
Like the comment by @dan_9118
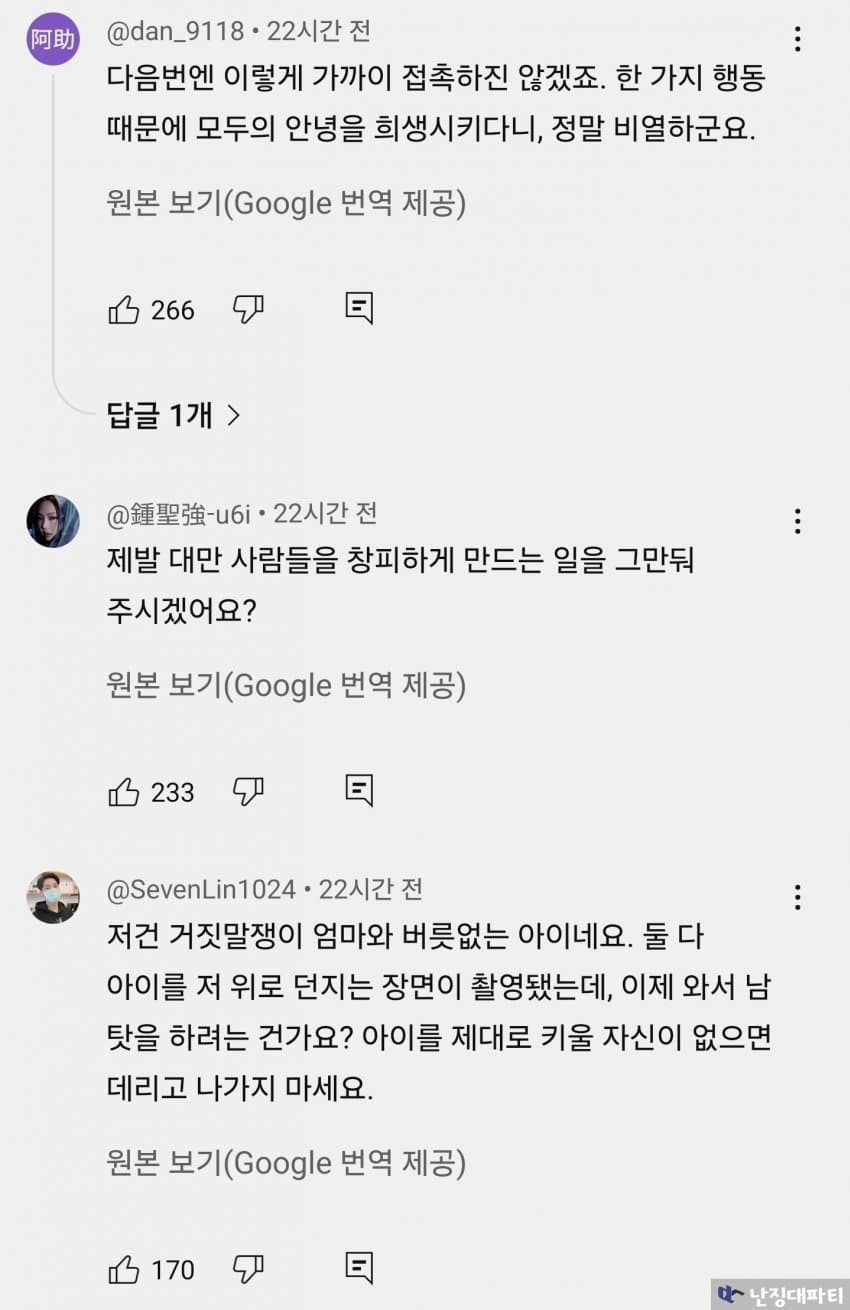pos(123,310)
